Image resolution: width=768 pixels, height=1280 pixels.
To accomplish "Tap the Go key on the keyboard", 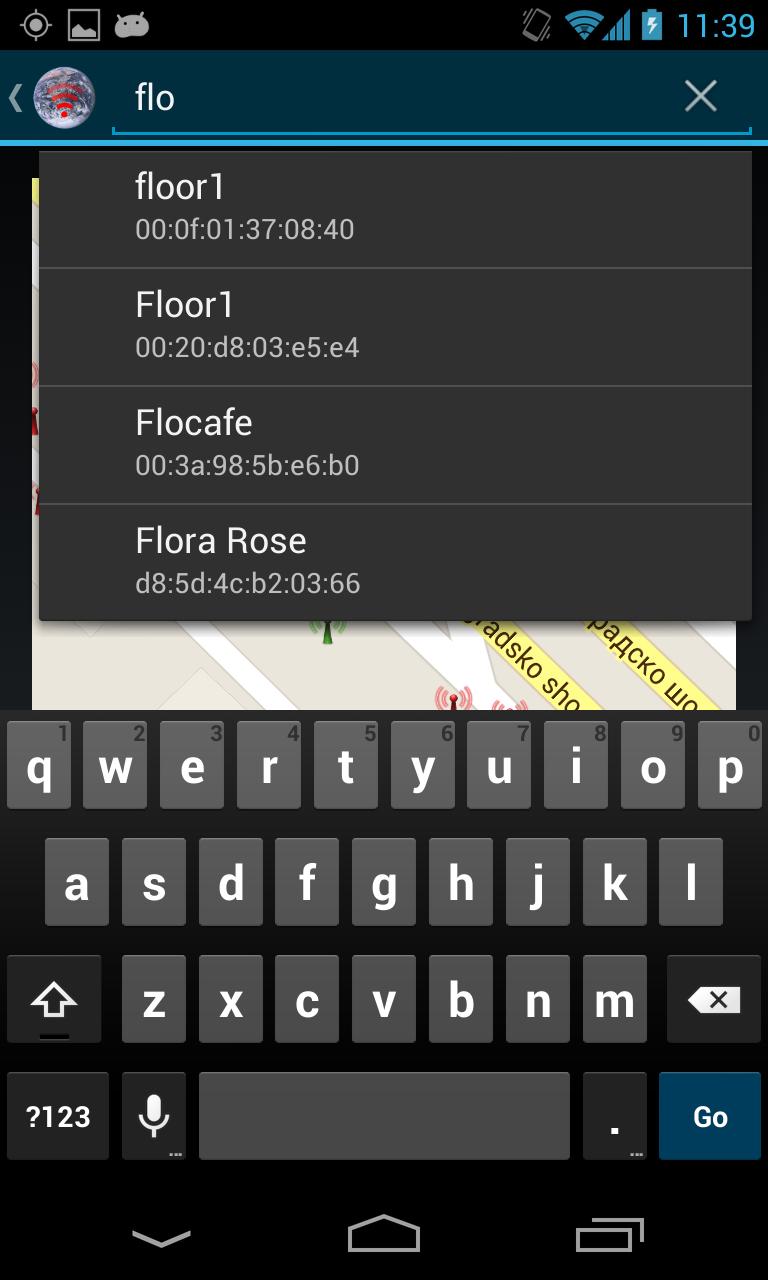I will pos(709,1116).
